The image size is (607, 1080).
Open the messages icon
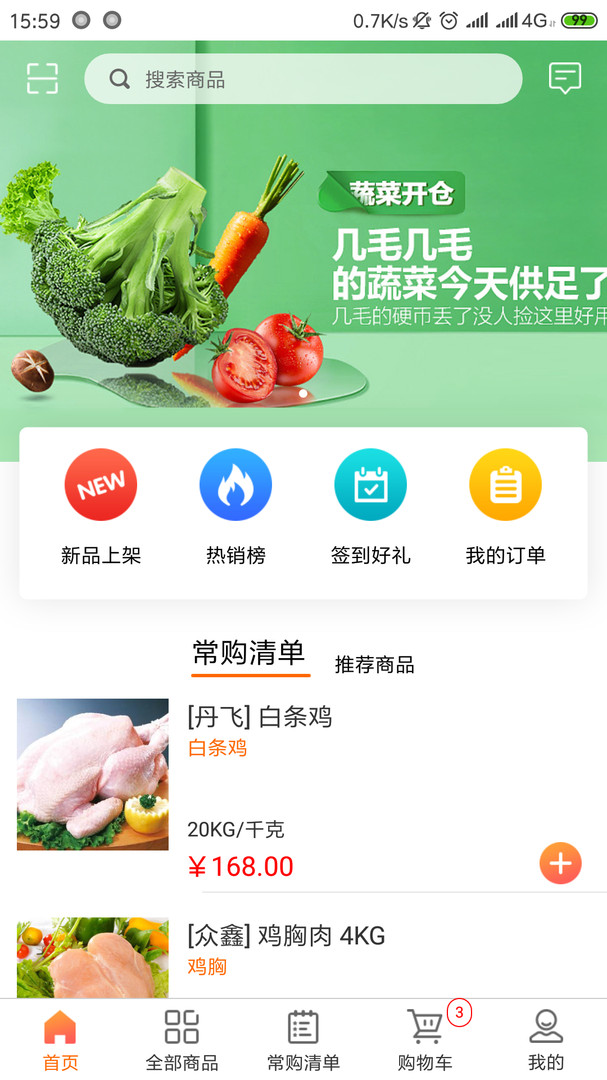[565, 78]
